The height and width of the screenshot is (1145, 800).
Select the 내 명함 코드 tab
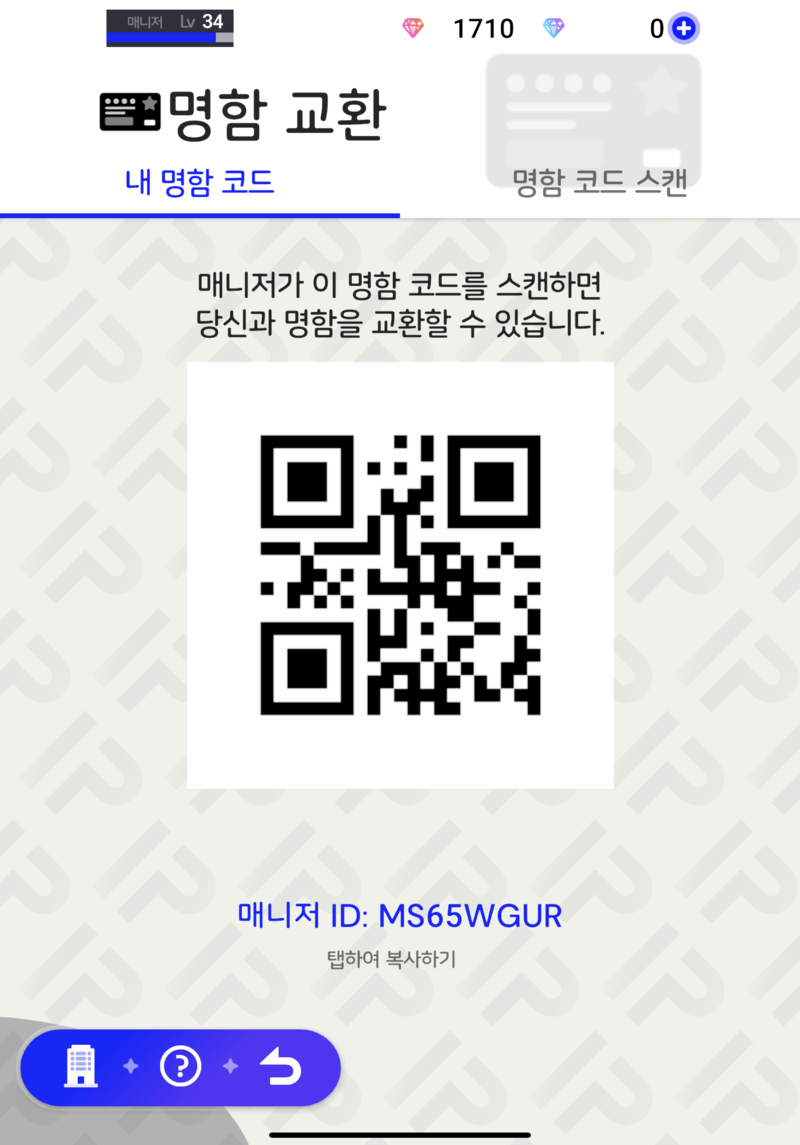[200, 182]
